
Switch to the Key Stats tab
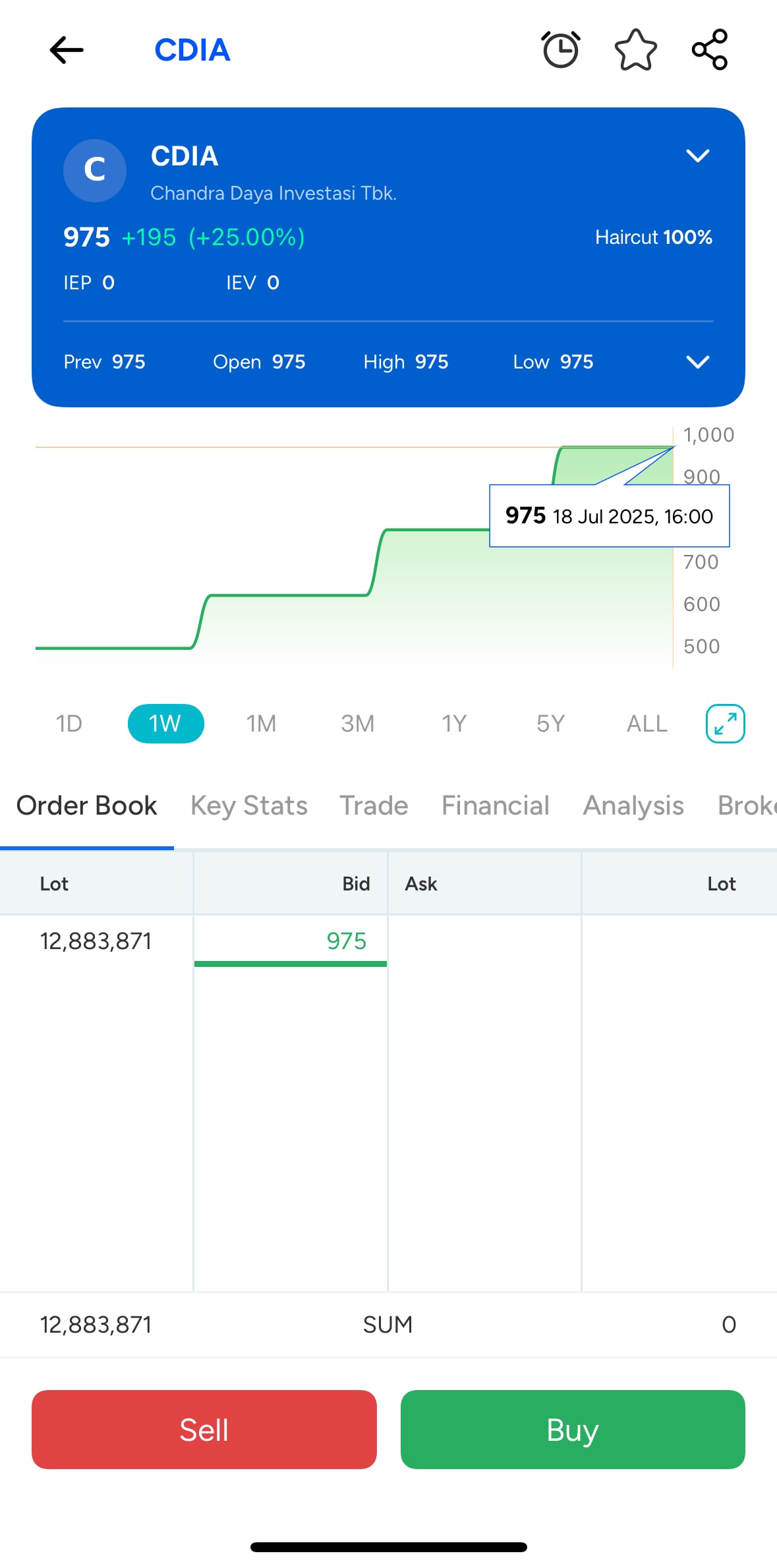point(248,805)
